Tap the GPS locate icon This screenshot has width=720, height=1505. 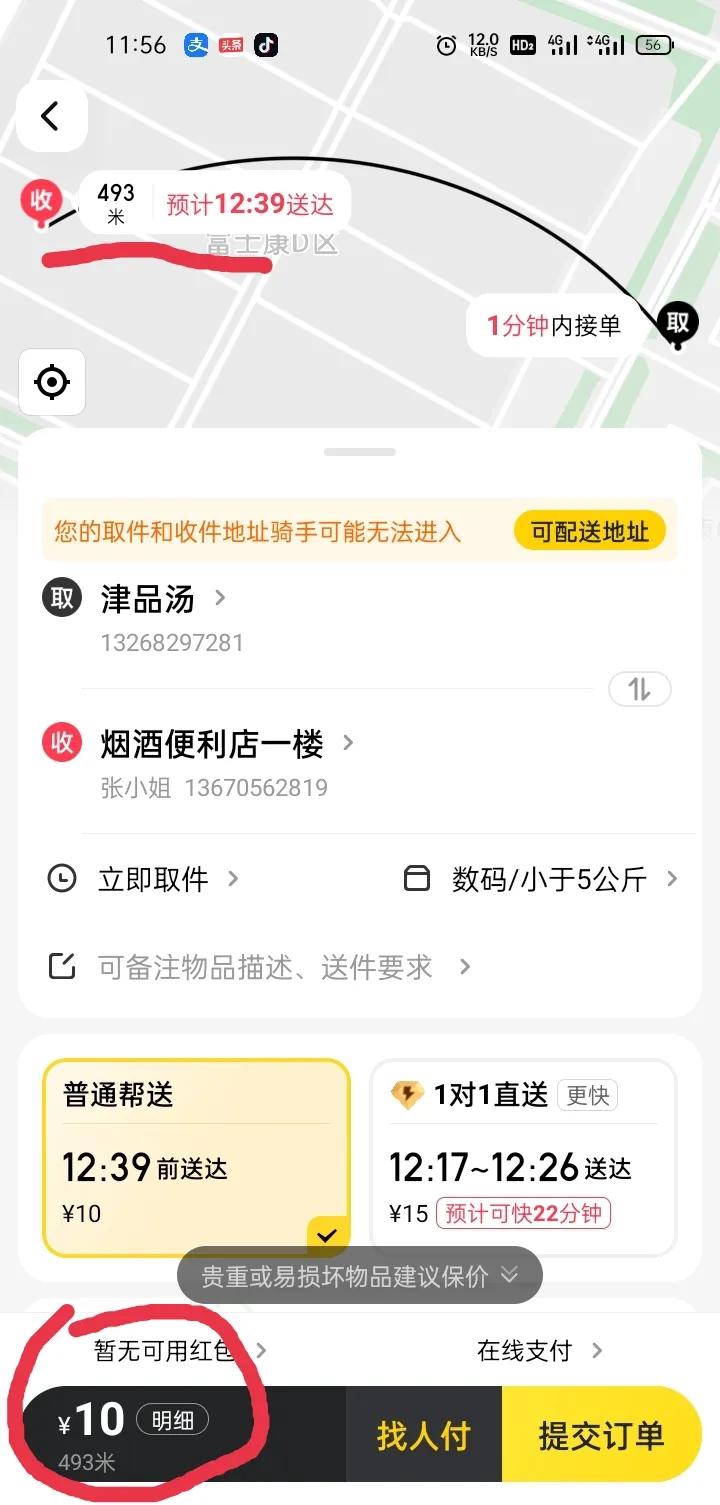pyautogui.click(x=51, y=382)
